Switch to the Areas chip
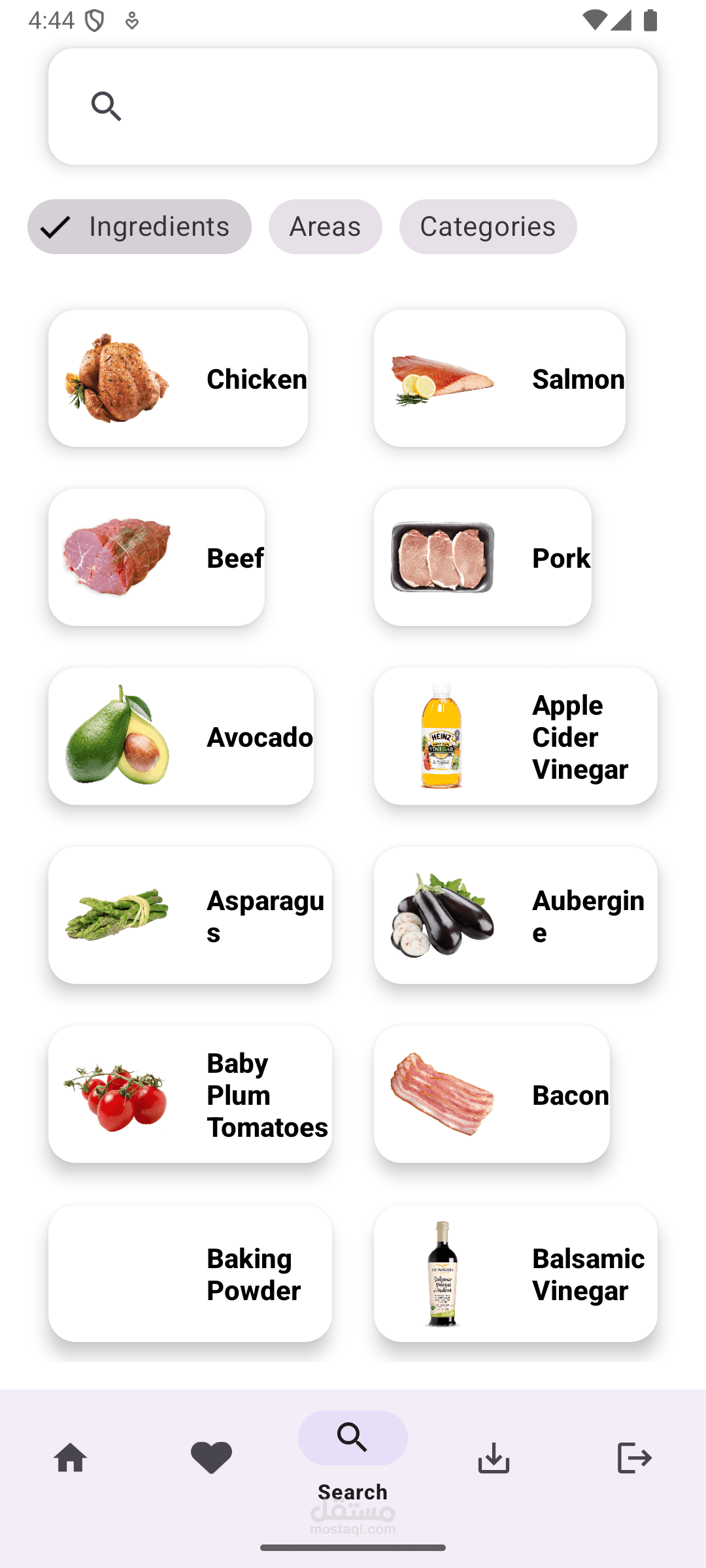706x1568 pixels. pos(325,227)
